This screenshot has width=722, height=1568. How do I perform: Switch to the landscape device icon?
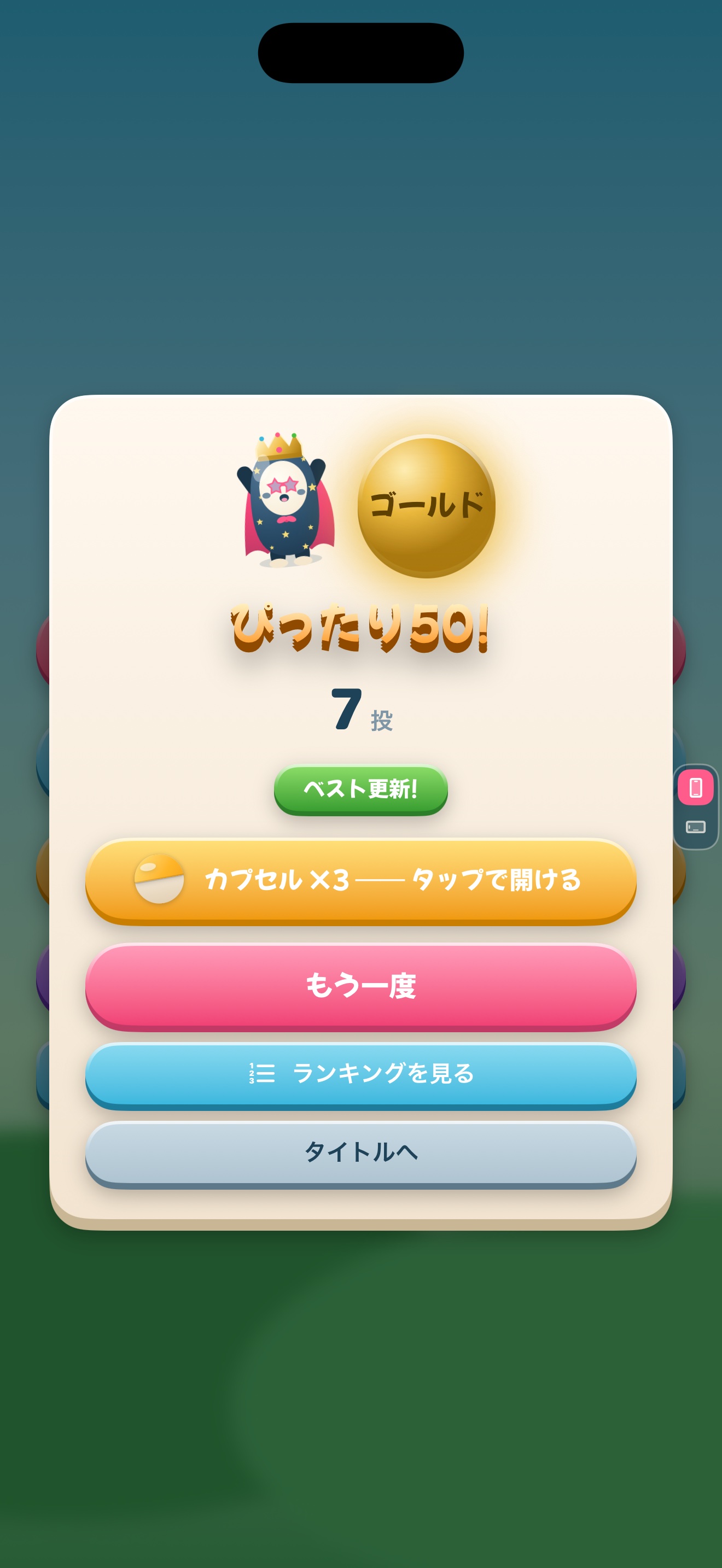coord(696,827)
